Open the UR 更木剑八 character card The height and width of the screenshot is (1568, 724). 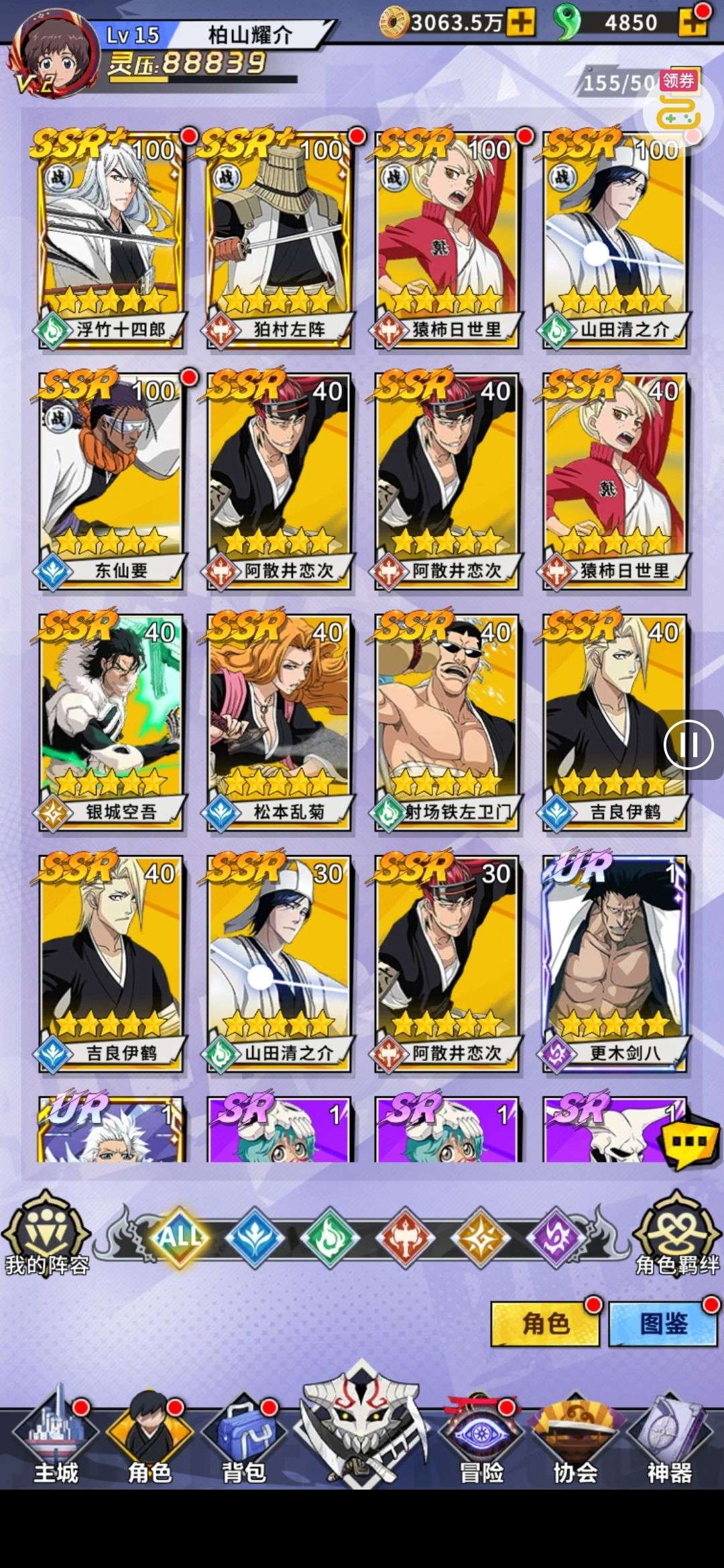pyautogui.click(x=614, y=962)
